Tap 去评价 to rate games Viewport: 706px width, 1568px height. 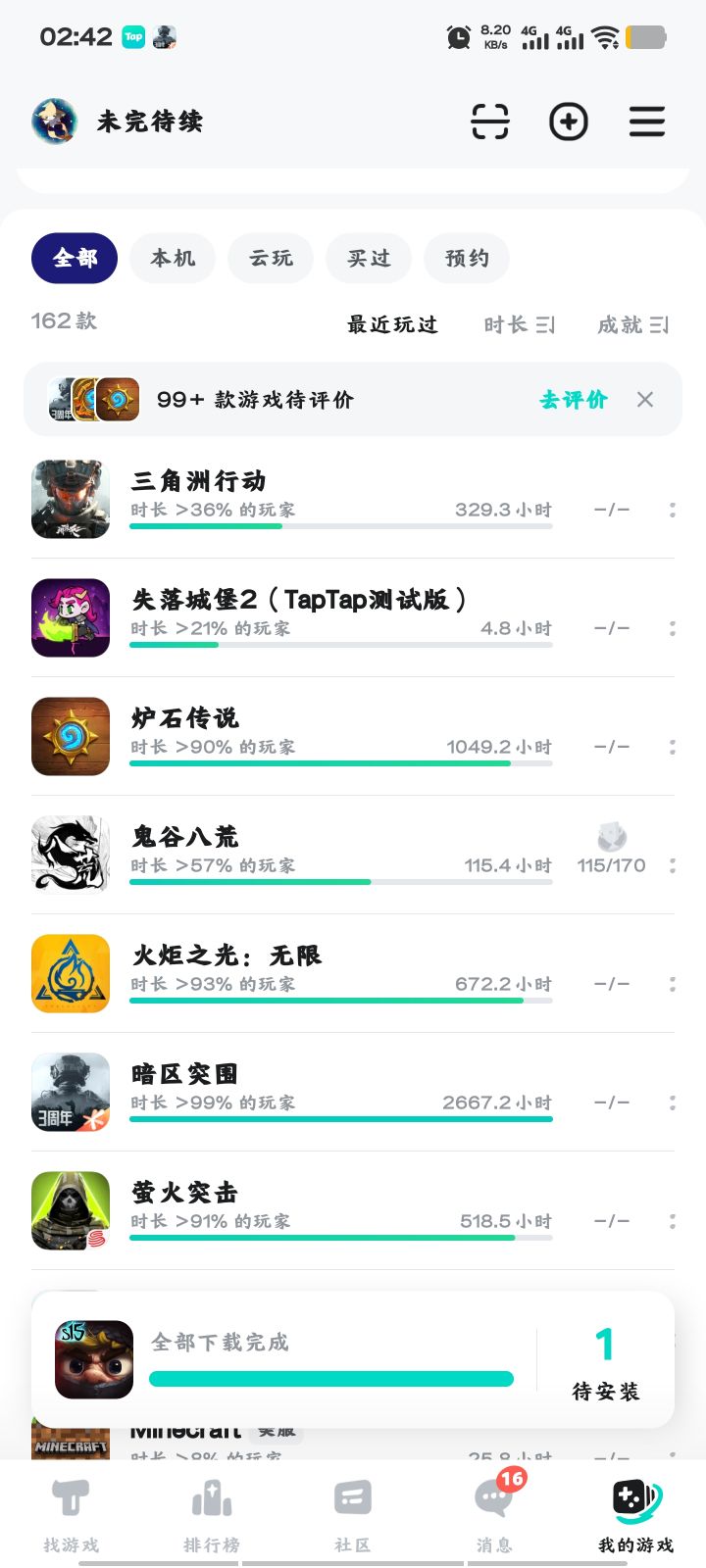pos(574,400)
